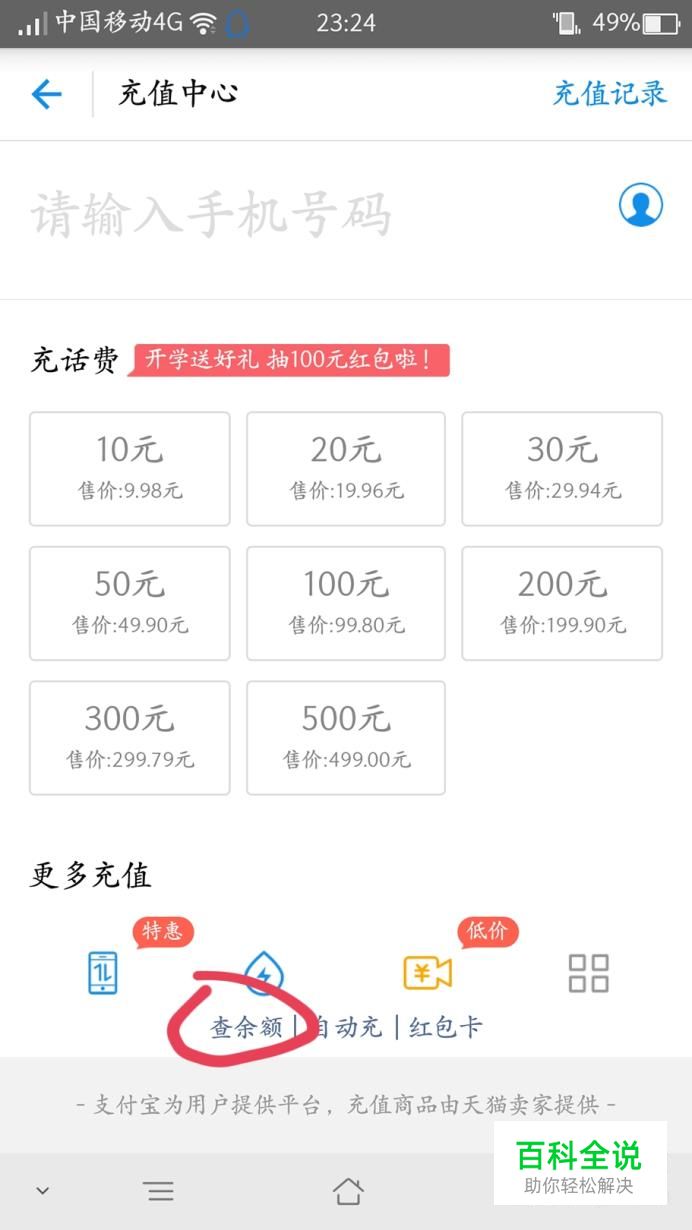Viewport: 692px width, 1230px height.
Task: Open 自动充 auto recharge
Action: coord(346,1027)
